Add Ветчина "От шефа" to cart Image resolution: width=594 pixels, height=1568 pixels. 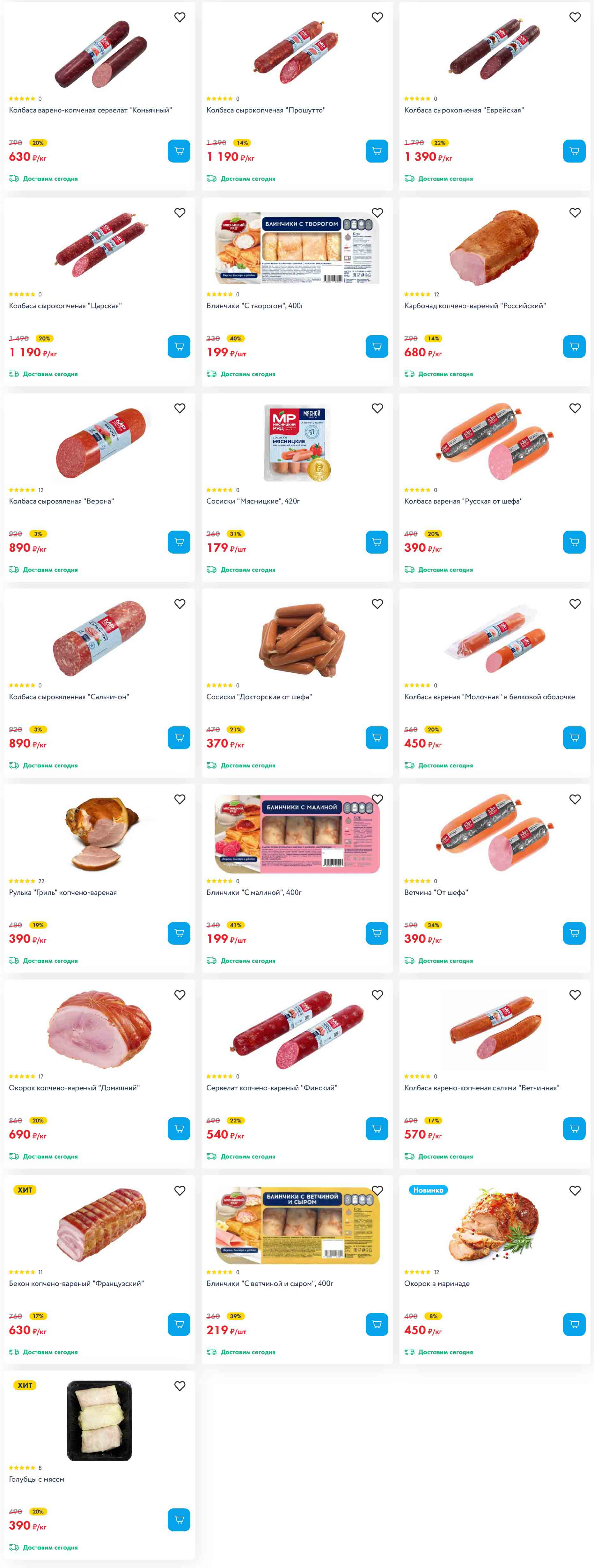(x=574, y=933)
